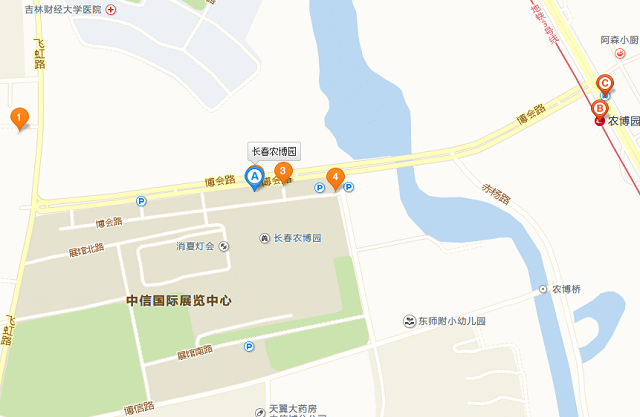Select orange marker 1 near 飞虹路
The height and width of the screenshot is (417, 640).
pos(18,118)
